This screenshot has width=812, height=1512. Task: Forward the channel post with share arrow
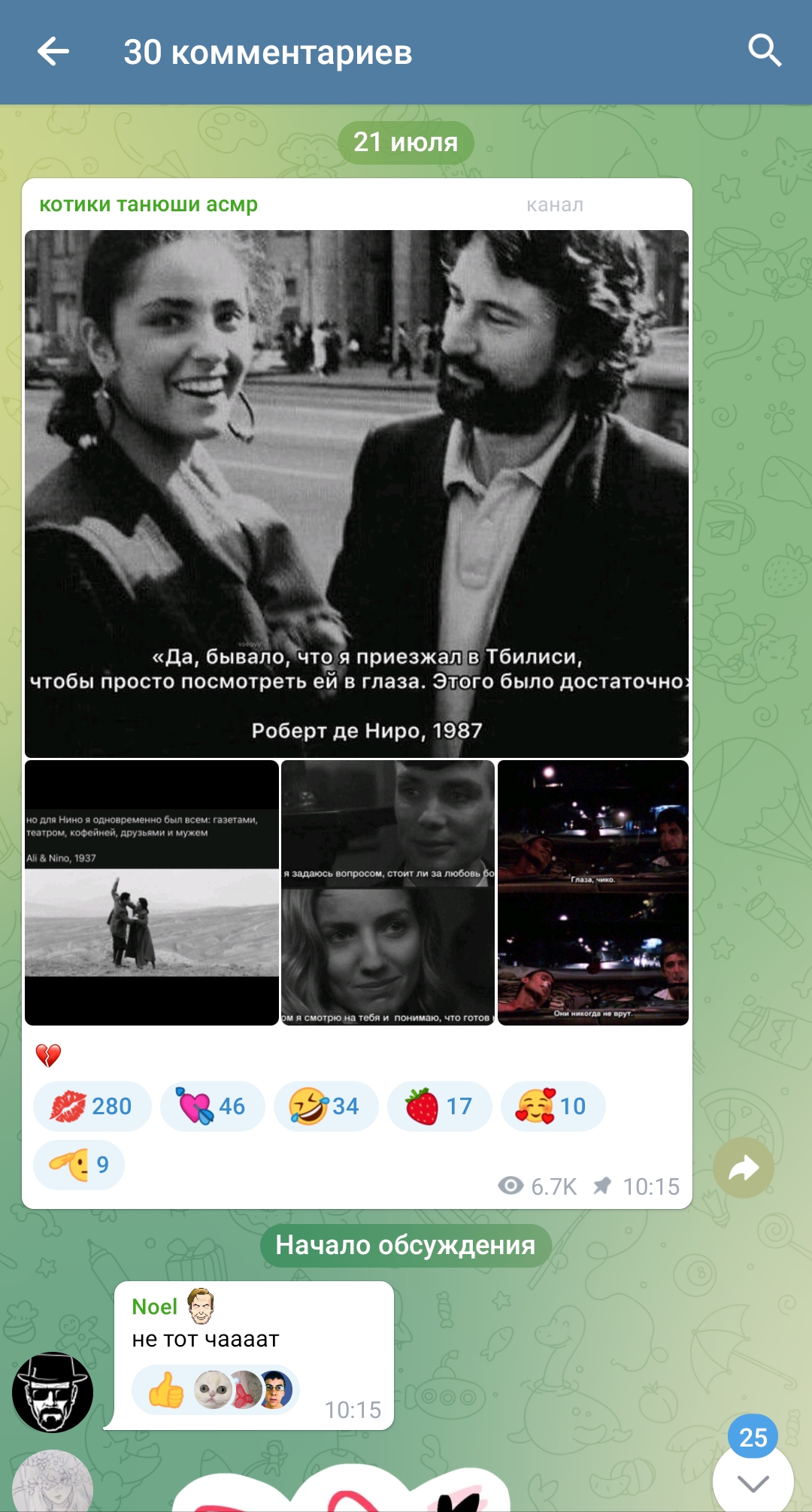[x=744, y=1168]
